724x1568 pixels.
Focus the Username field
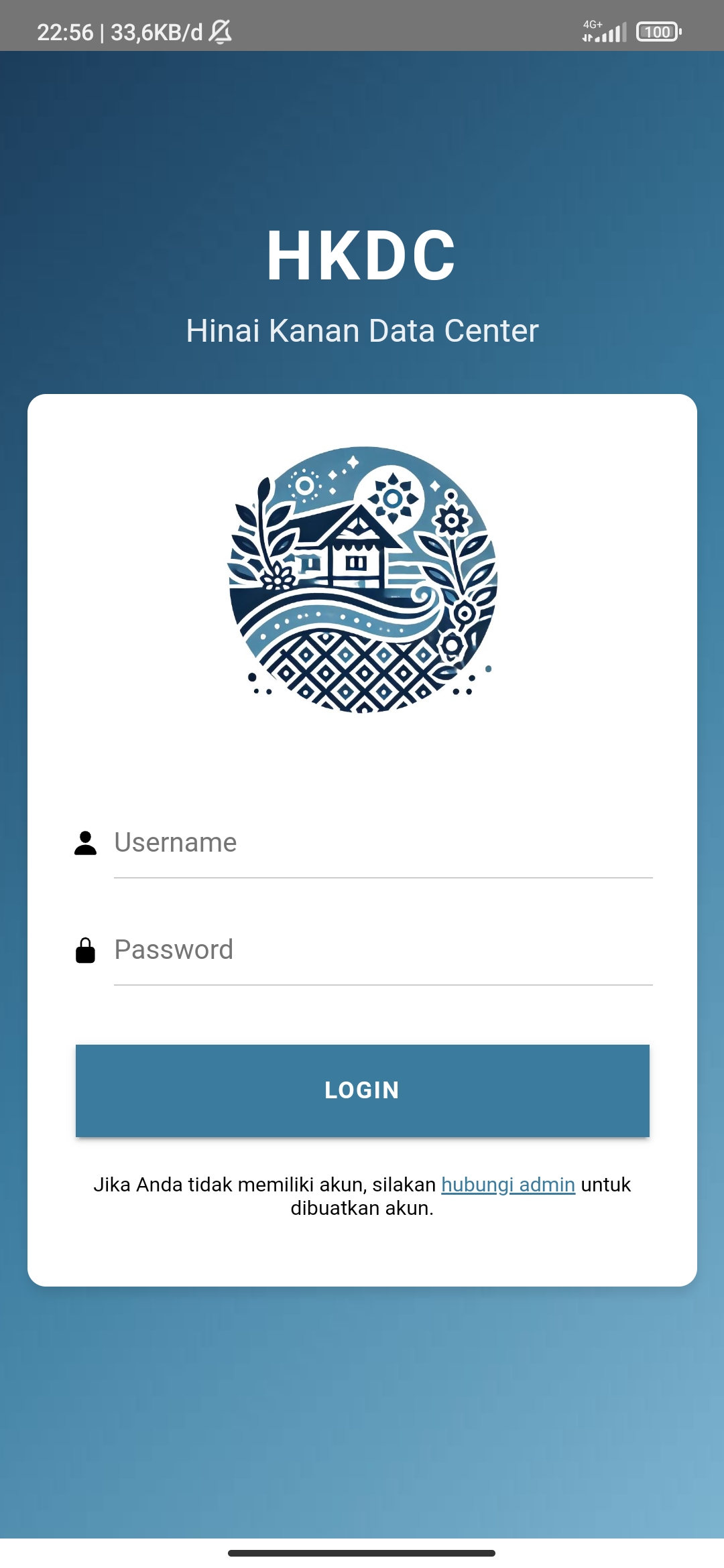pos(383,843)
